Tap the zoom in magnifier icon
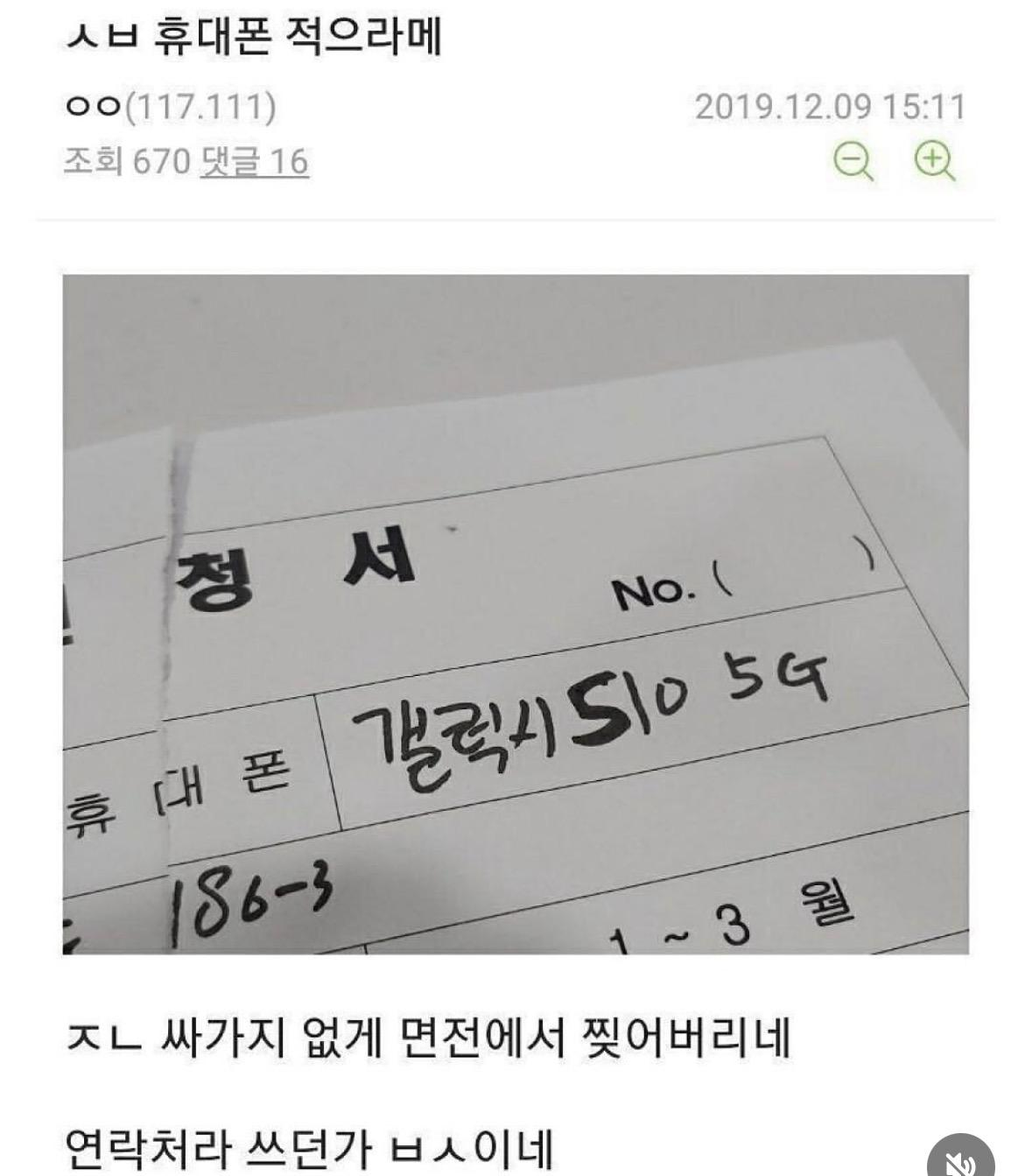 pyautogui.click(x=935, y=161)
